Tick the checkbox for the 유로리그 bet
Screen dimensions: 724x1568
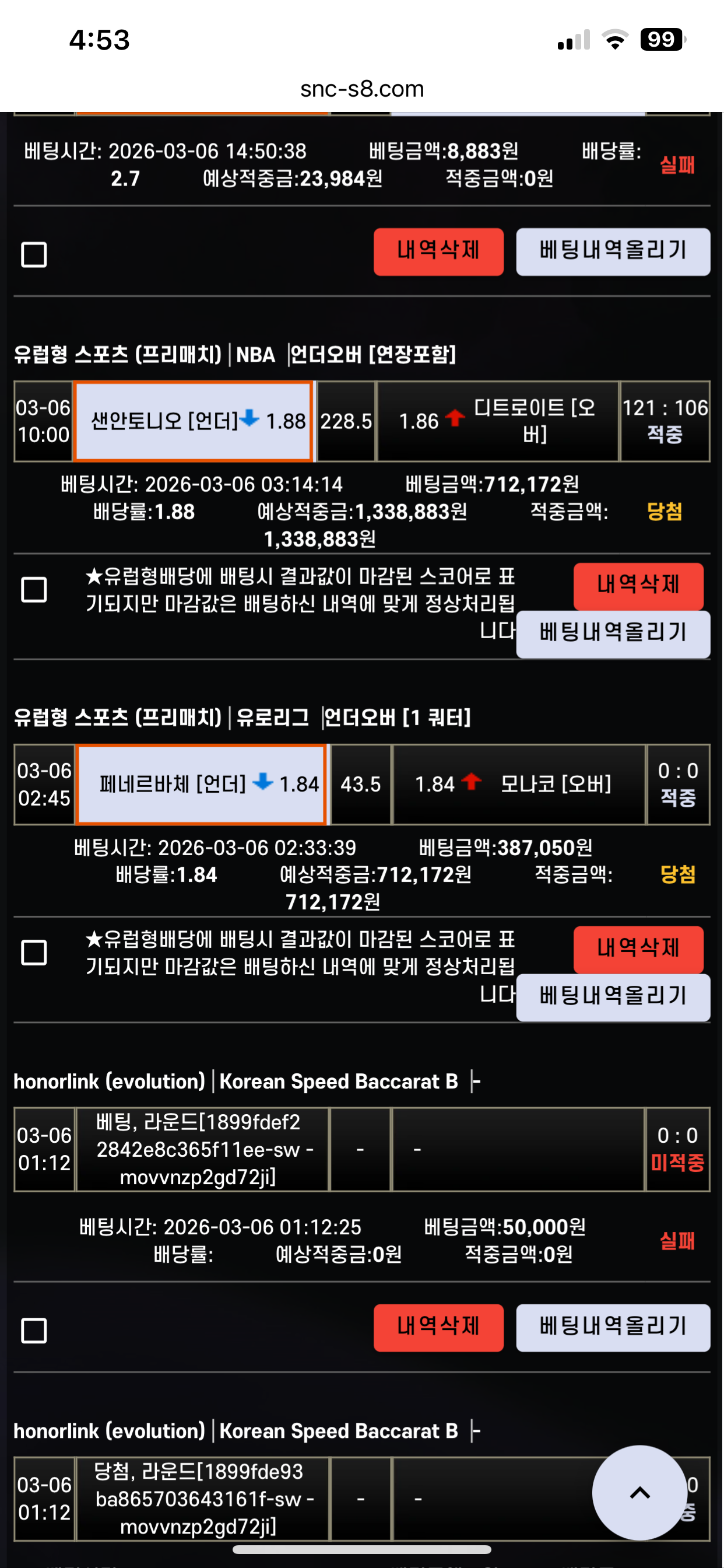click(34, 953)
